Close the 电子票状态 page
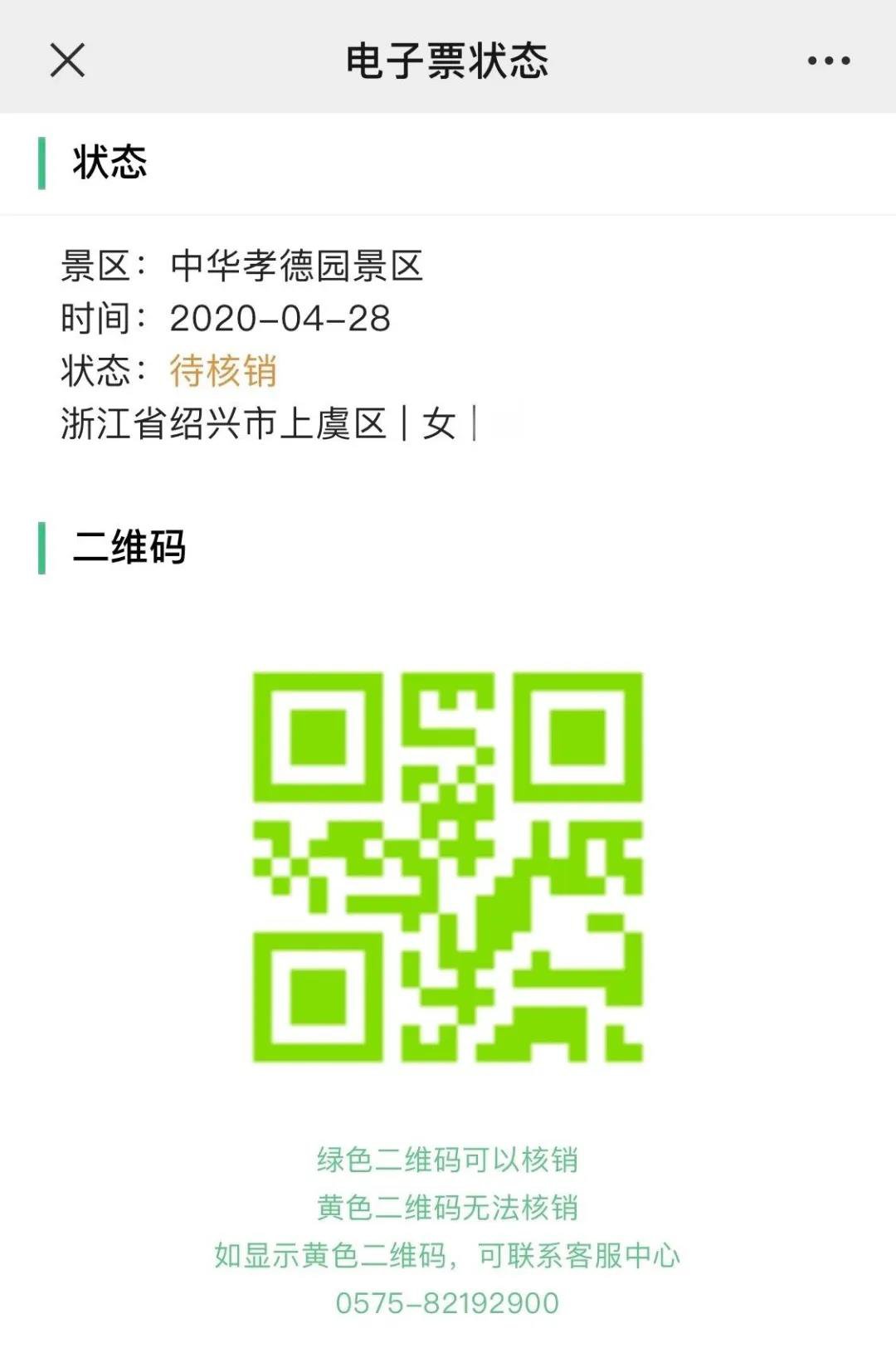 click(67, 61)
